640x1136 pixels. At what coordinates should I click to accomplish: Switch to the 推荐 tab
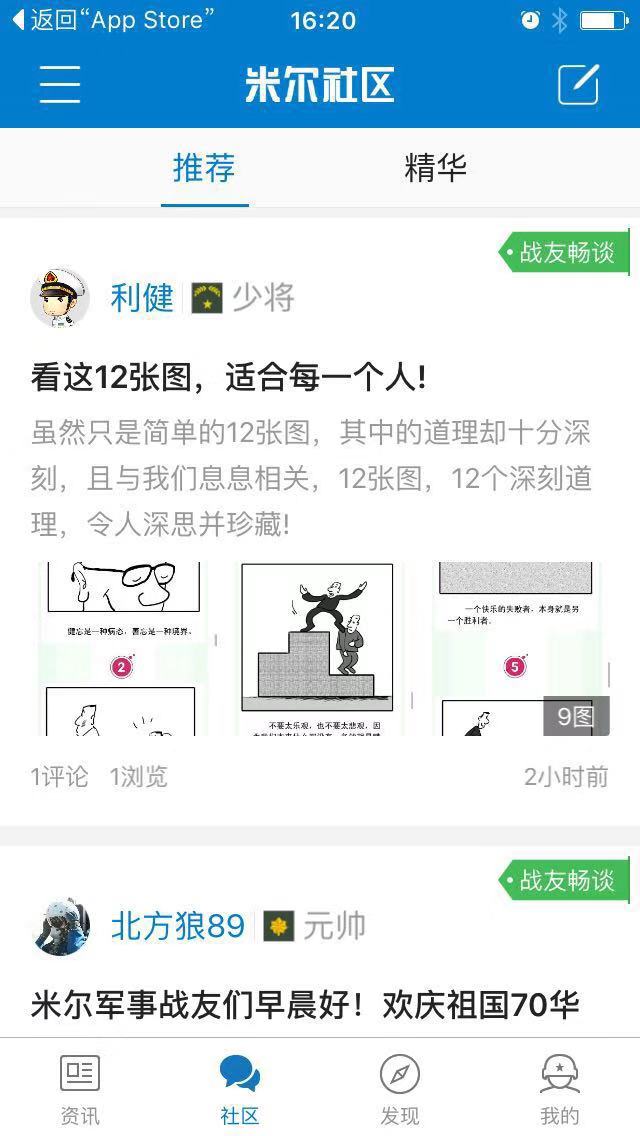(204, 168)
